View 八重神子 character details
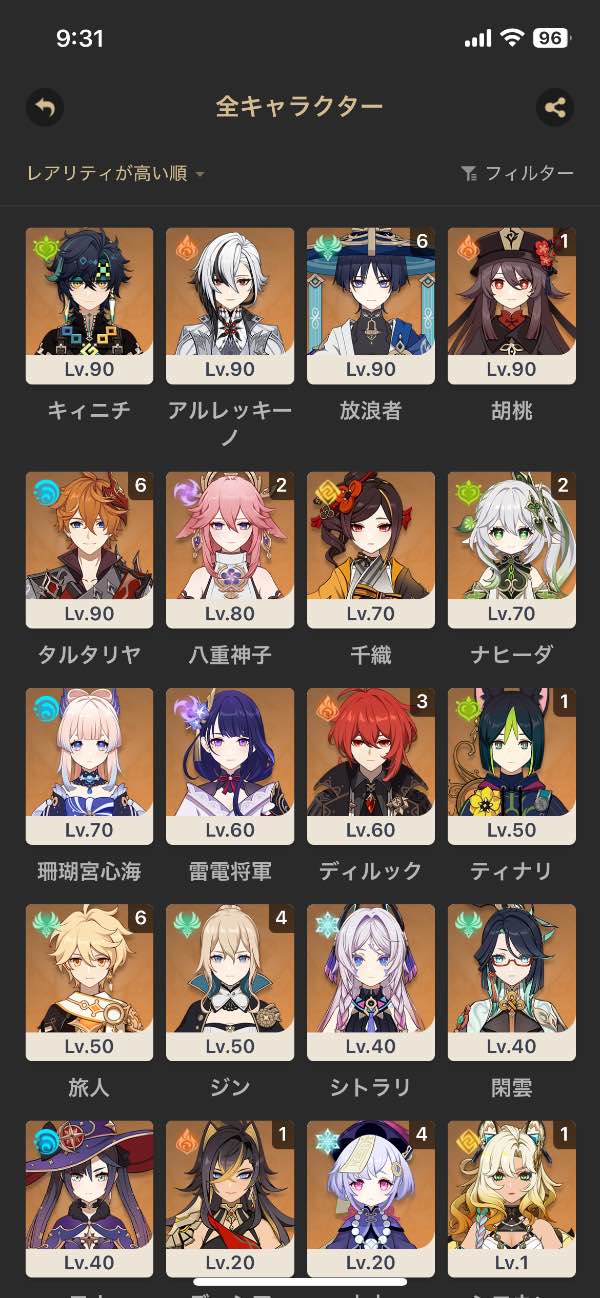This screenshot has height=1298, width=600. (230, 549)
